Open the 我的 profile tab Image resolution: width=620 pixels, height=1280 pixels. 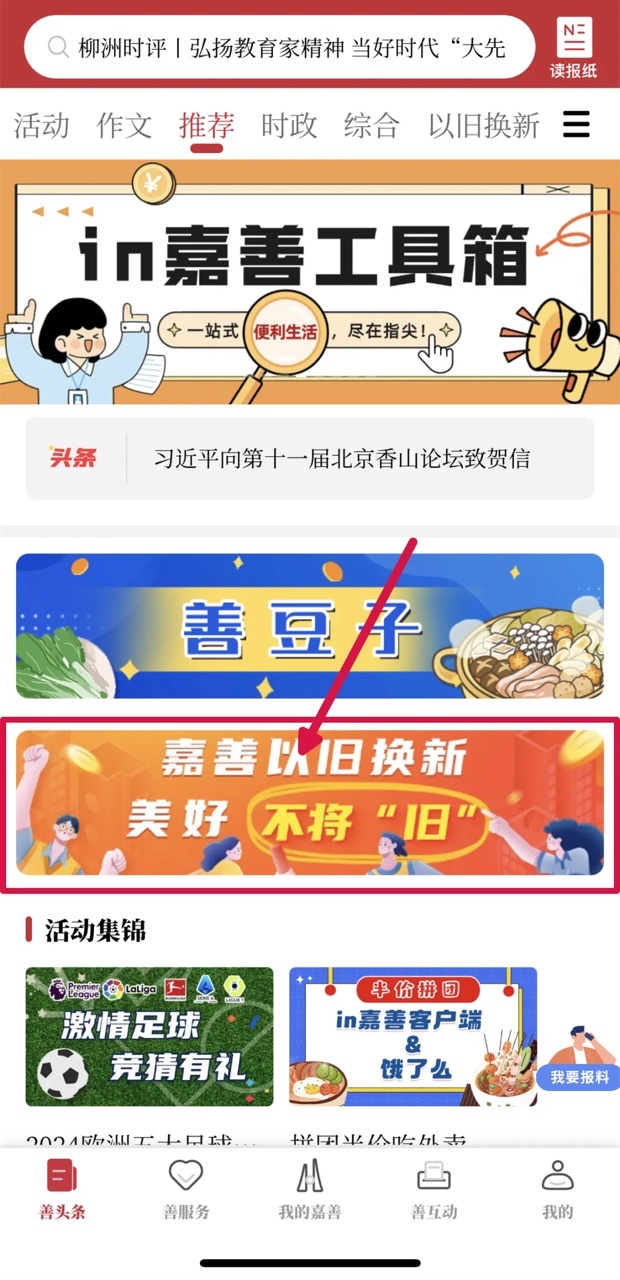557,1191
